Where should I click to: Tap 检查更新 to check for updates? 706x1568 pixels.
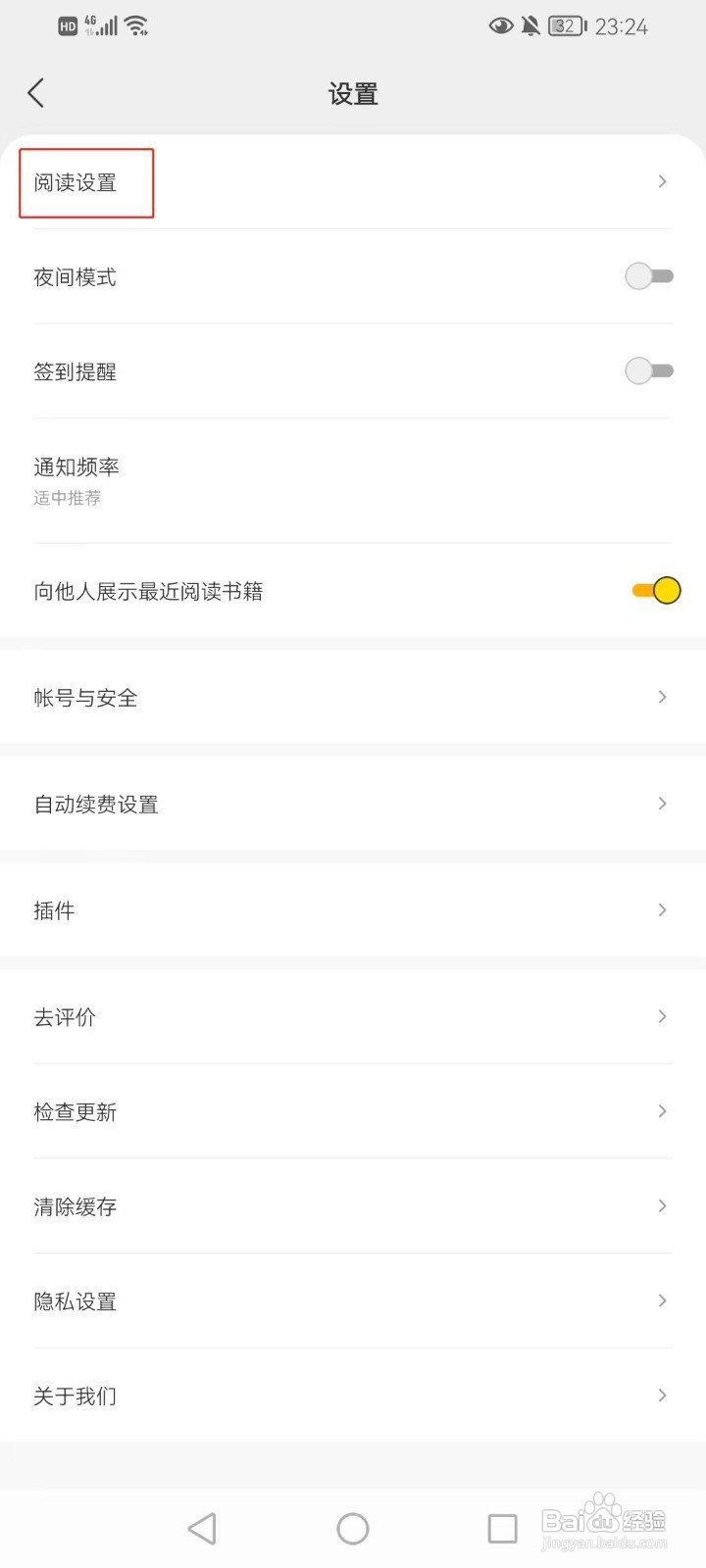(353, 1111)
